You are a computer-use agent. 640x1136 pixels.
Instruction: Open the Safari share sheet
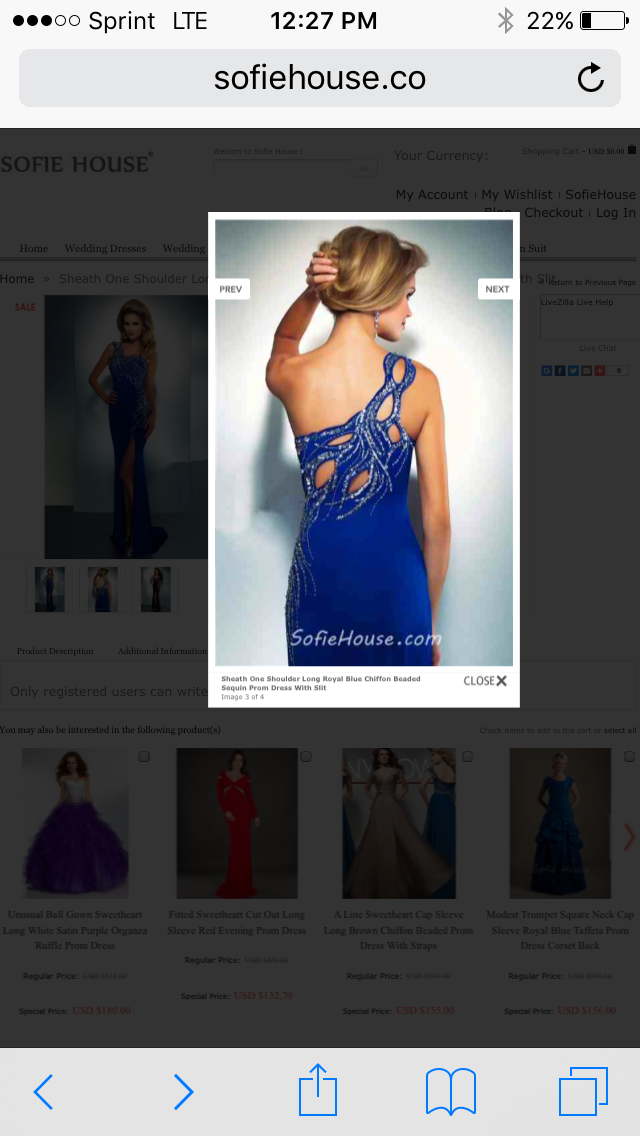(318, 1089)
